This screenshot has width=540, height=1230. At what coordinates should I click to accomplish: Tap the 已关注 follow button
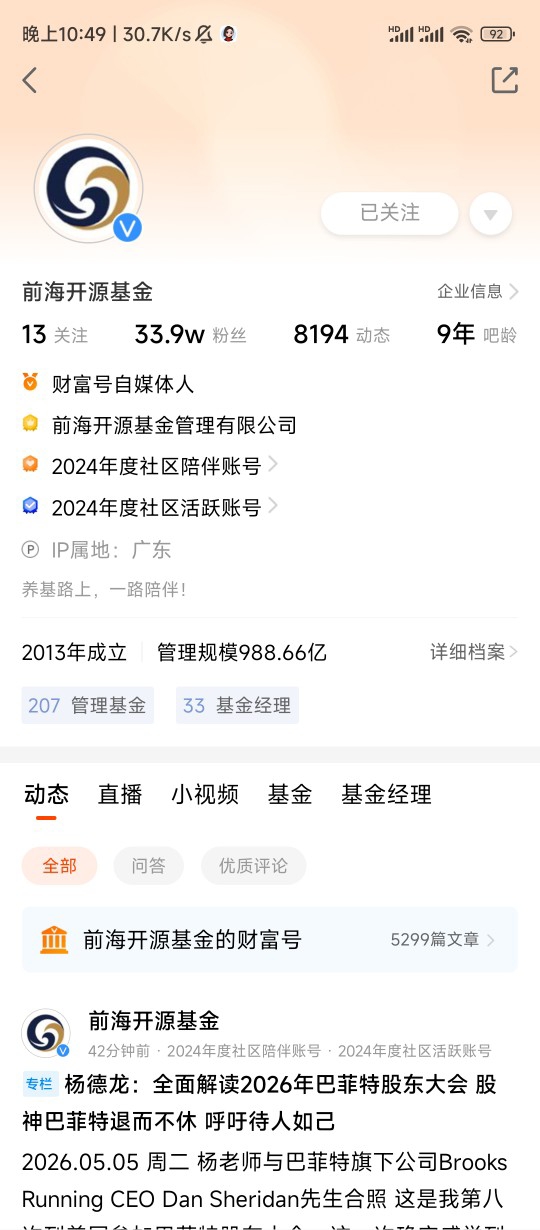pyautogui.click(x=390, y=213)
